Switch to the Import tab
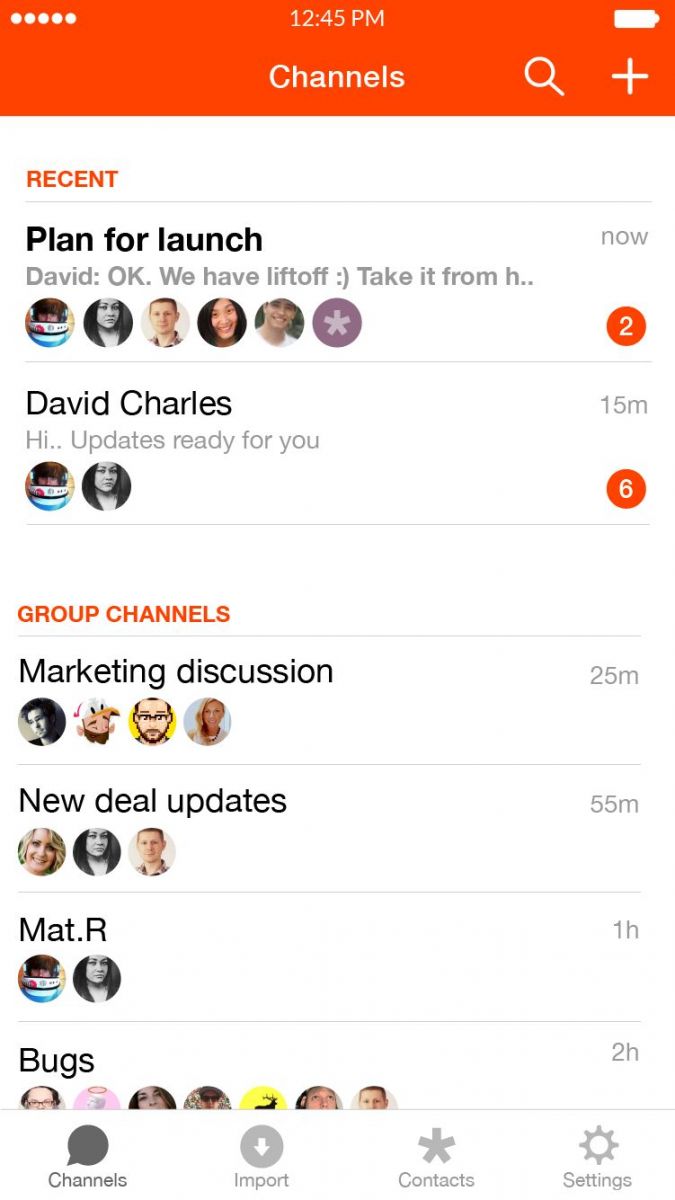 261,1158
